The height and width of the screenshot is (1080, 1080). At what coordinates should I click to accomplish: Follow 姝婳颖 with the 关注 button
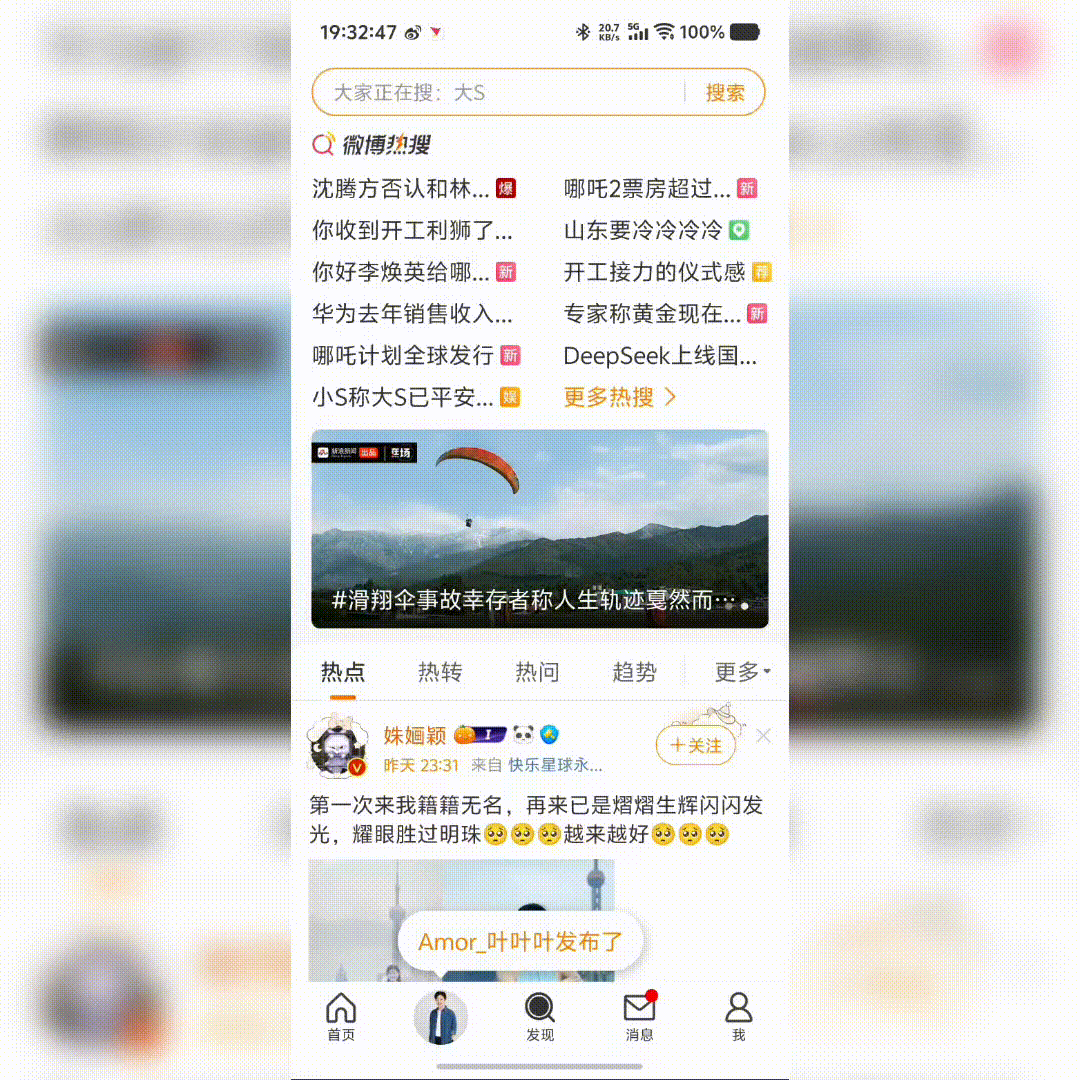tap(696, 745)
